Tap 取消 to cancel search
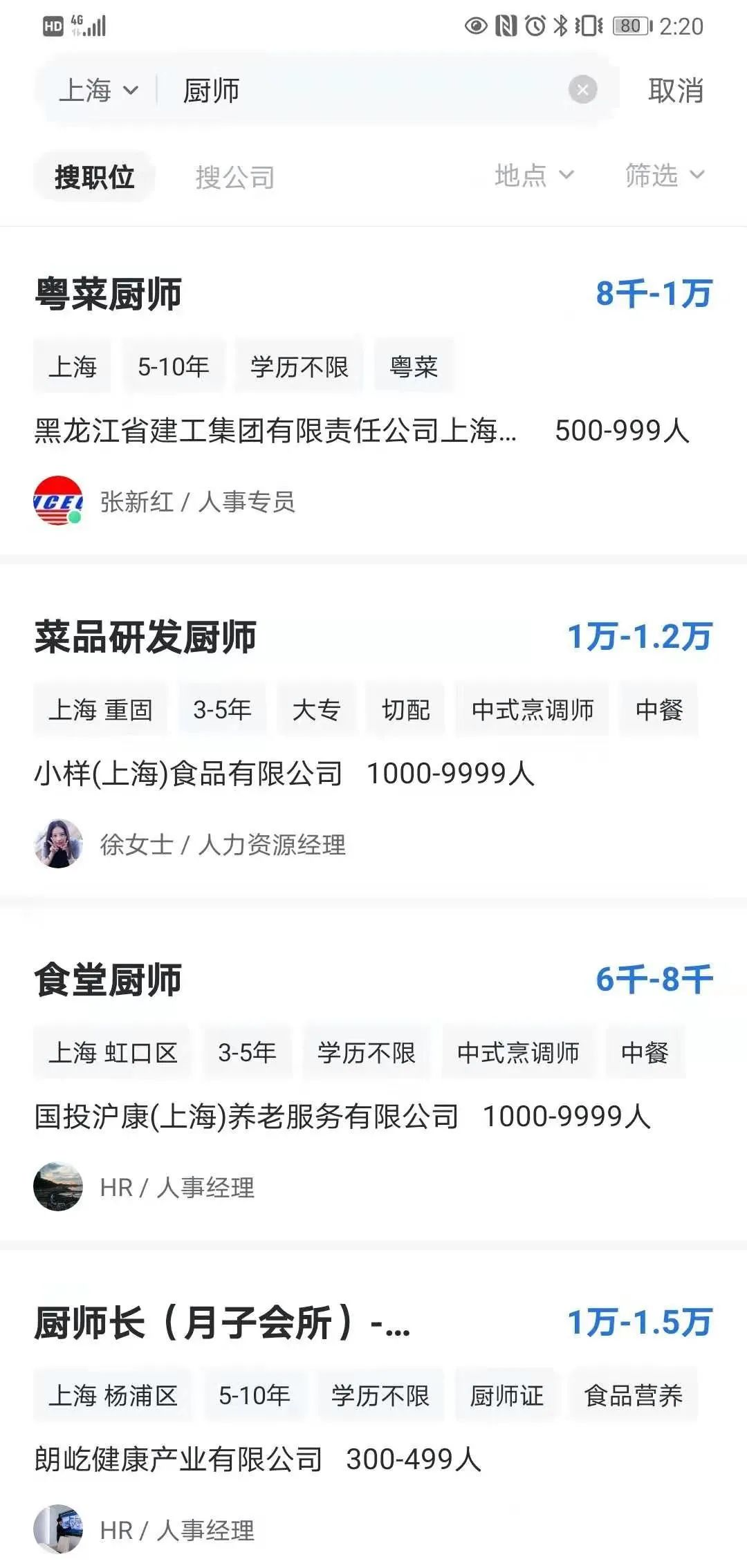747x1568 pixels. click(675, 91)
